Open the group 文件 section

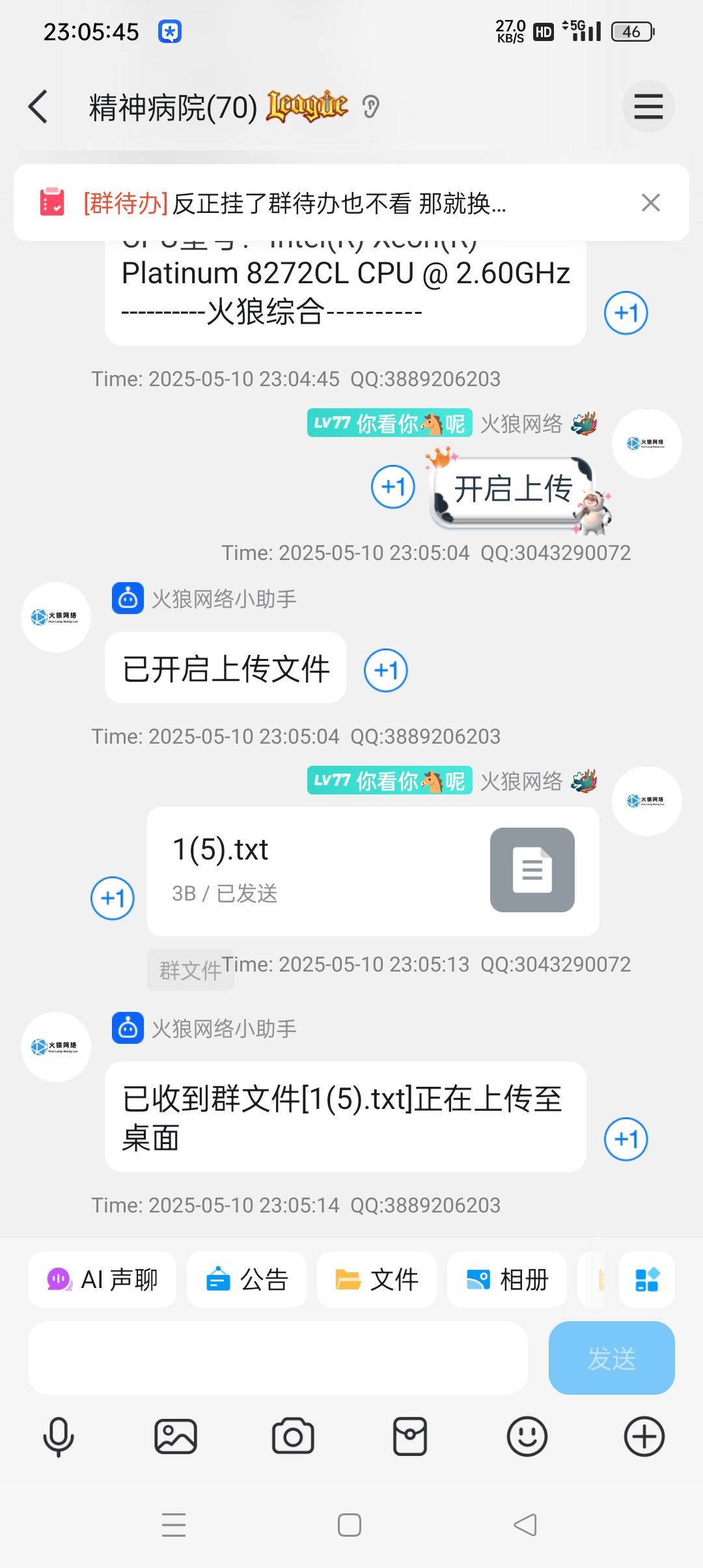click(x=377, y=1280)
